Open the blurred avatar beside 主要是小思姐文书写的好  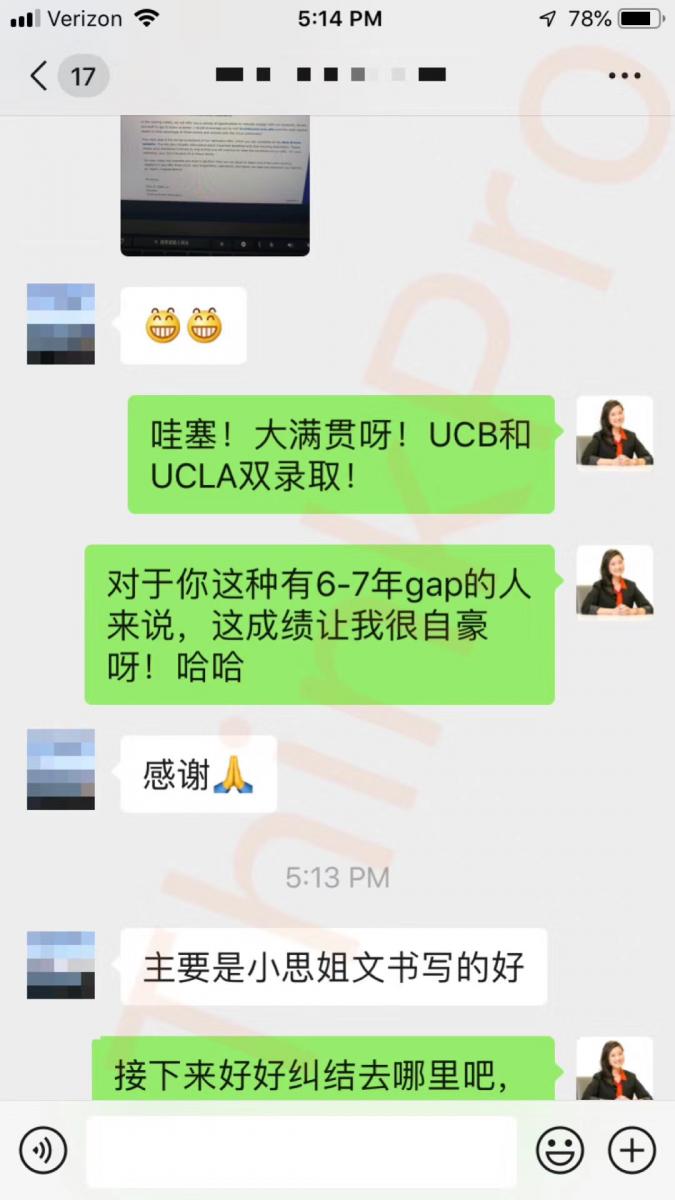point(61,964)
